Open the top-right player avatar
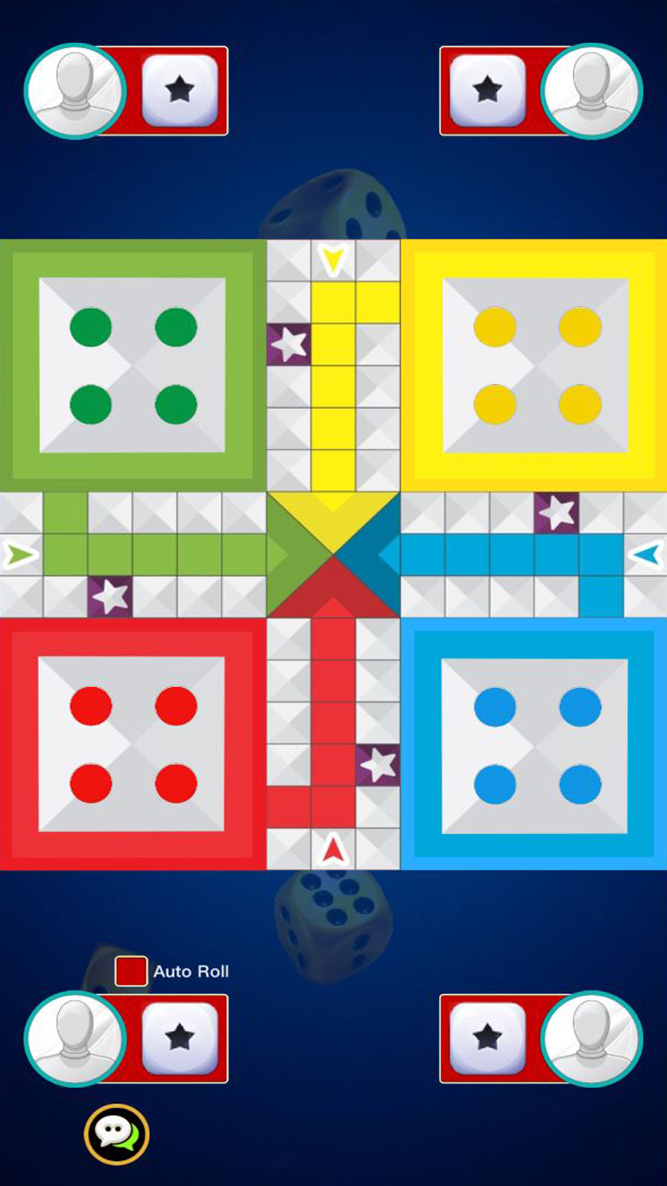The height and width of the screenshot is (1186, 667). click(x=591, y=90)
